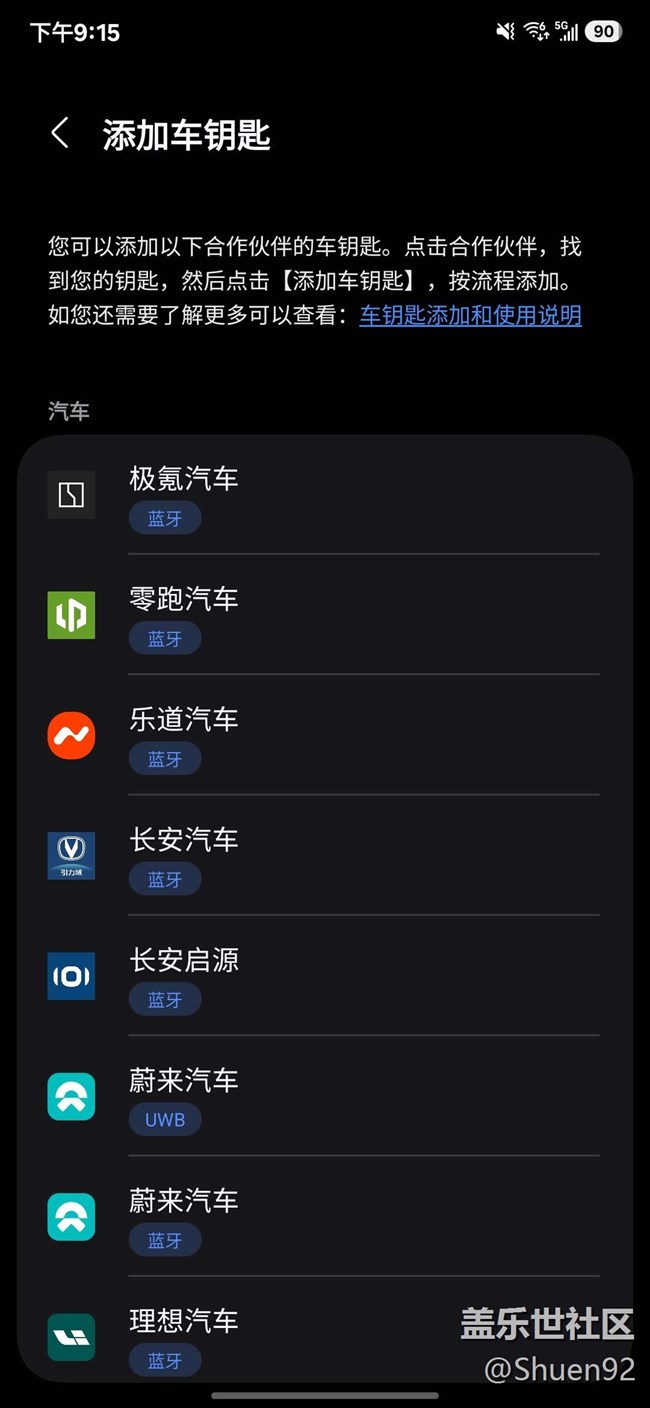Open the 理想汽车 row
The height and width of the screenshot is (1408, 650).
[325, 1336]
